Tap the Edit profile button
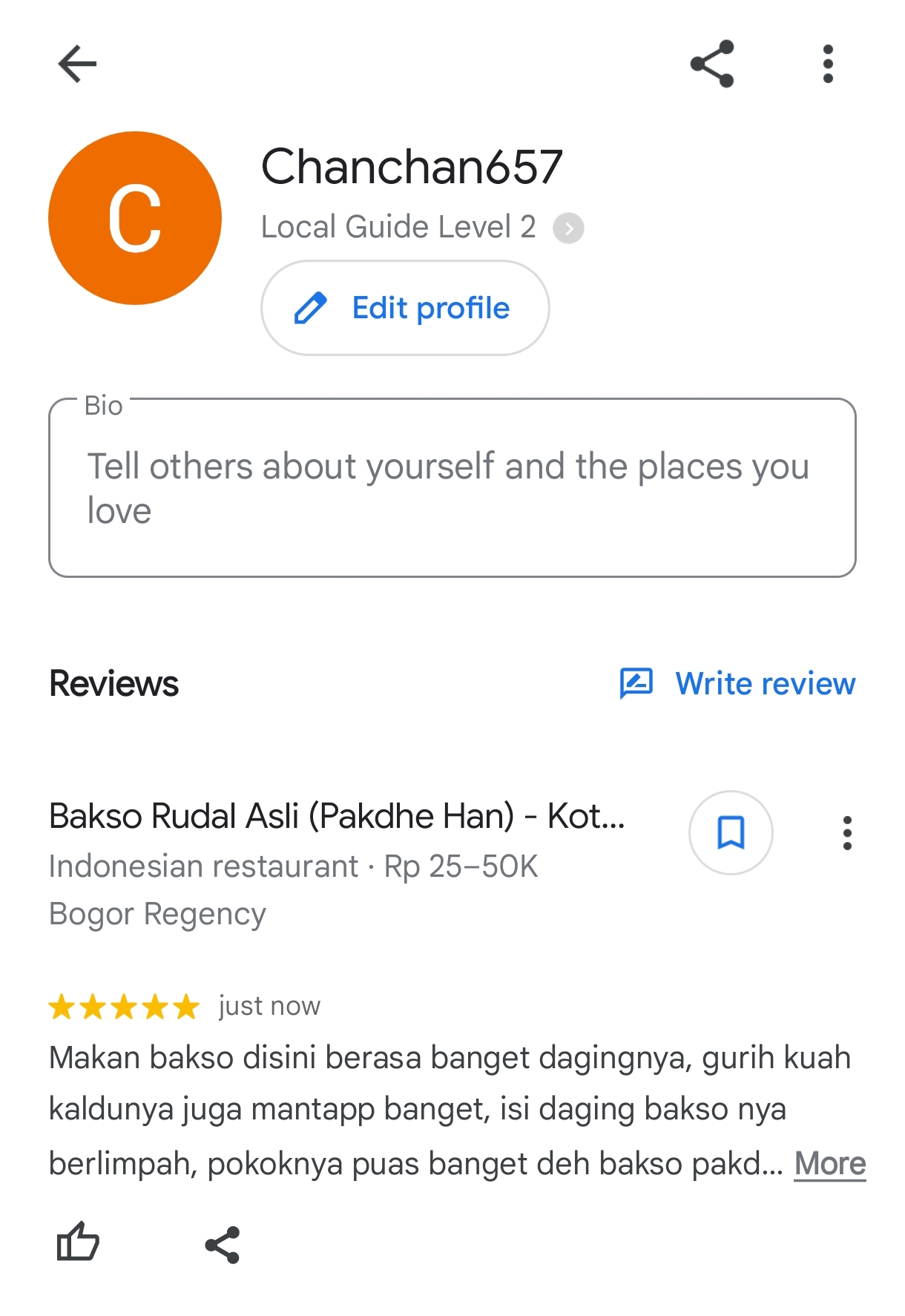 pos(405,308)
